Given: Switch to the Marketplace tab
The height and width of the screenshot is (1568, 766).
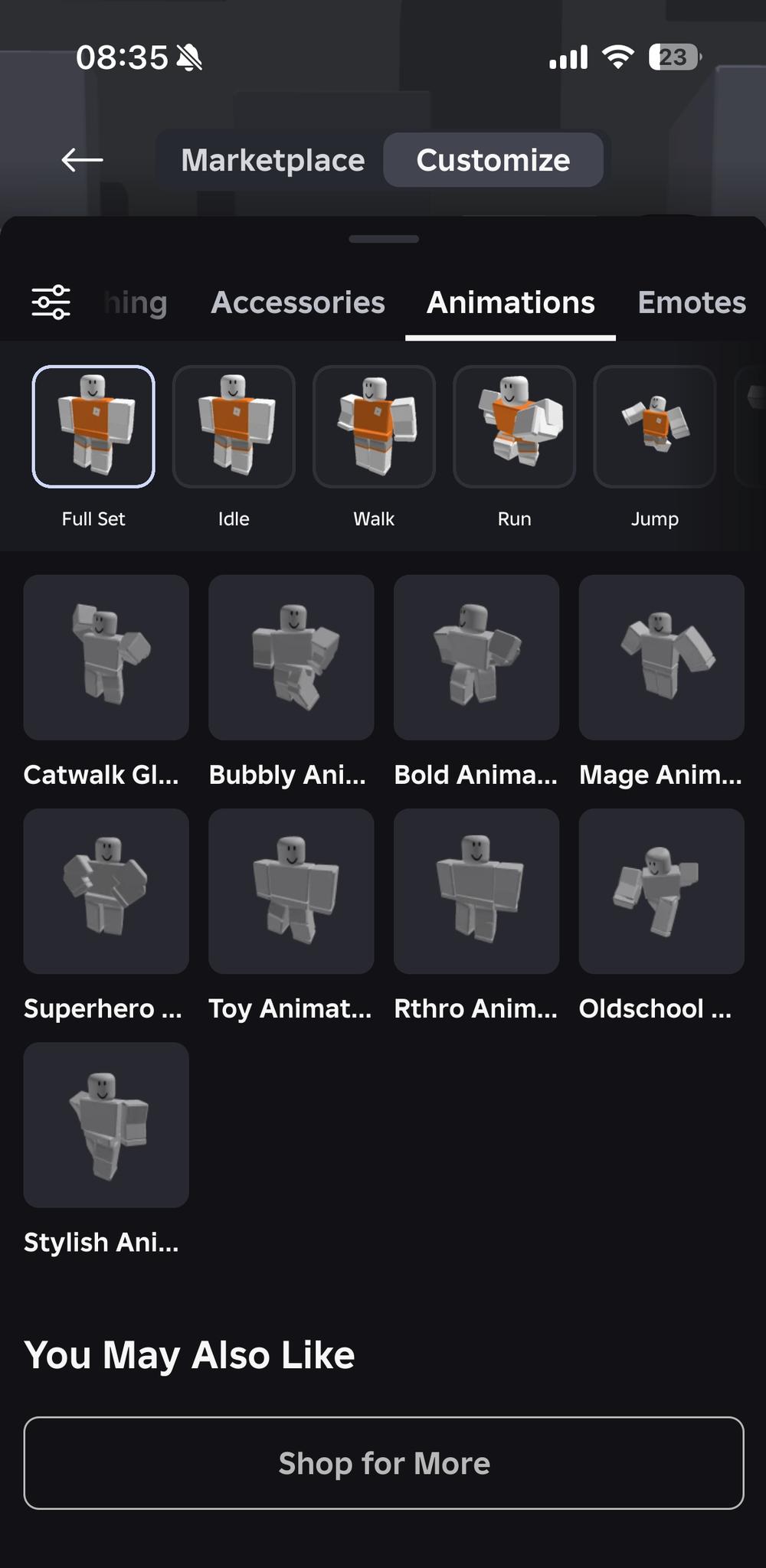Looking at the screenshot, I should [x=273, y=160].
